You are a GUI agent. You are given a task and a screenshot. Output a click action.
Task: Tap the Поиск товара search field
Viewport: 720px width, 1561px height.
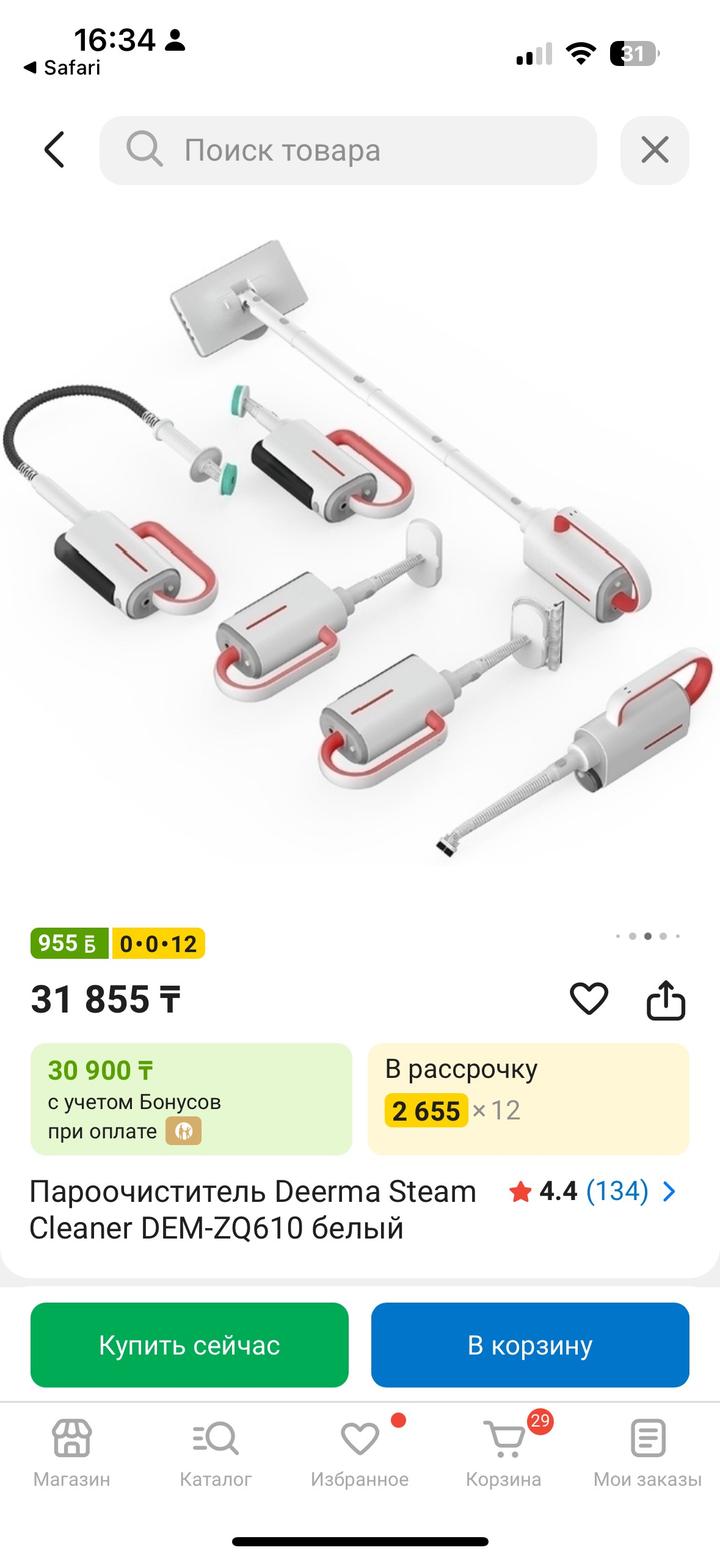click(348, 150)
